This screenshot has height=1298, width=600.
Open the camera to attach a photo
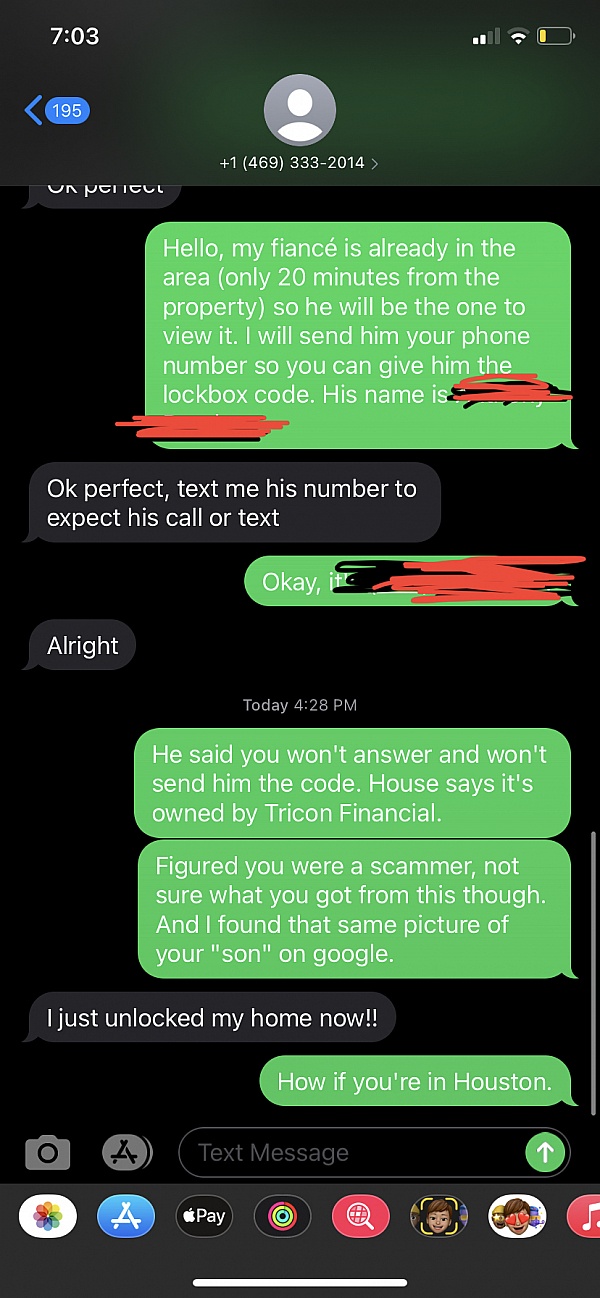coord(48,1153)
